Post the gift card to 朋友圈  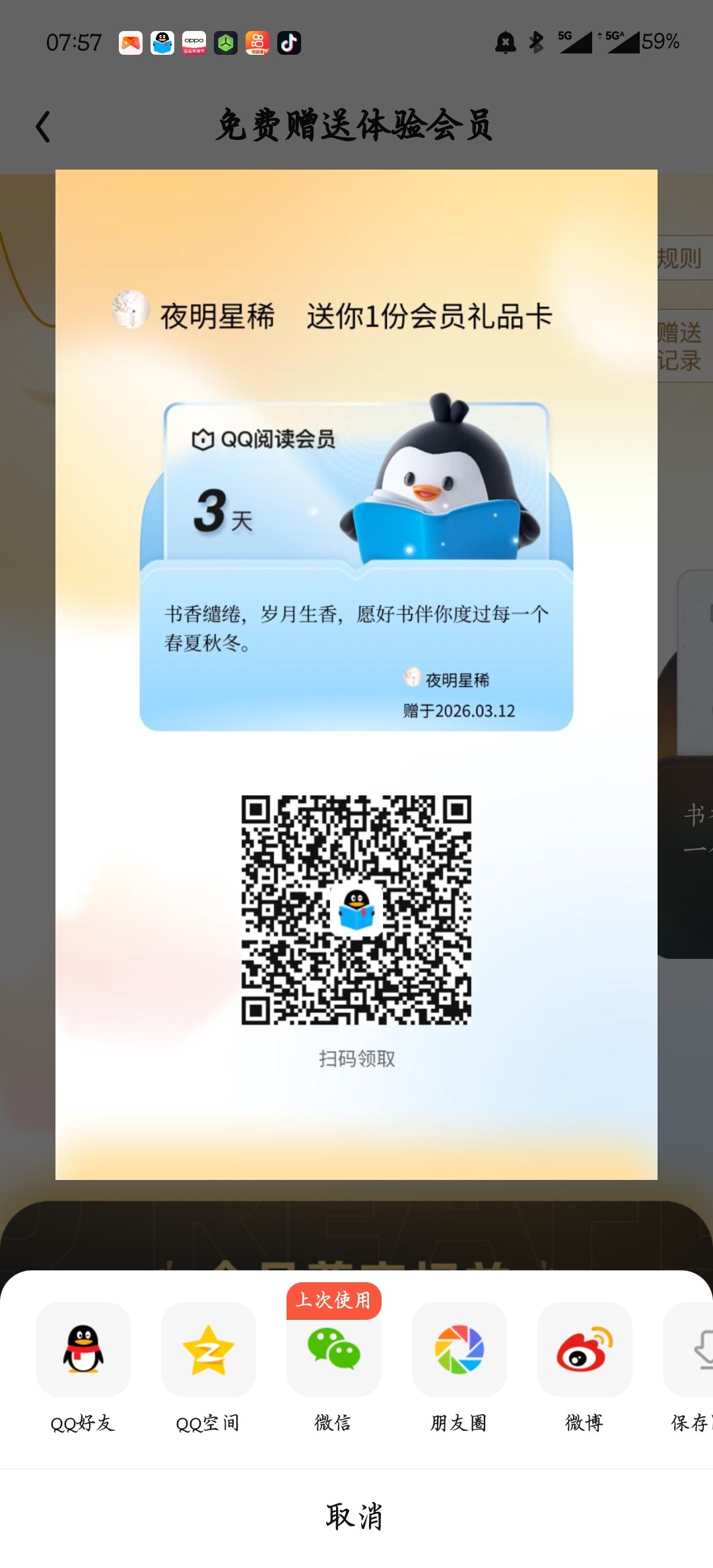coord(459,1349)
